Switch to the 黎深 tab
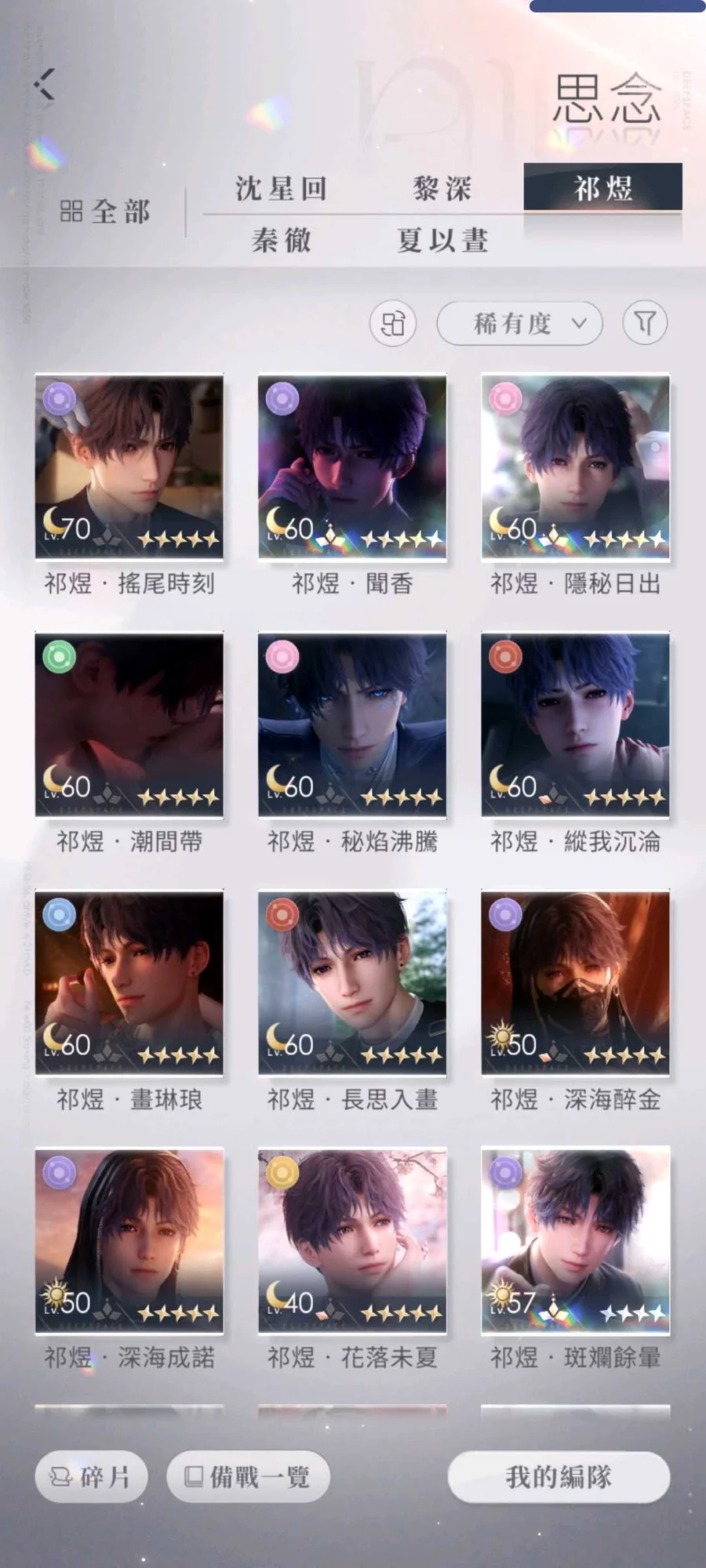This screenshot has height=1568, width=706. 442,189
